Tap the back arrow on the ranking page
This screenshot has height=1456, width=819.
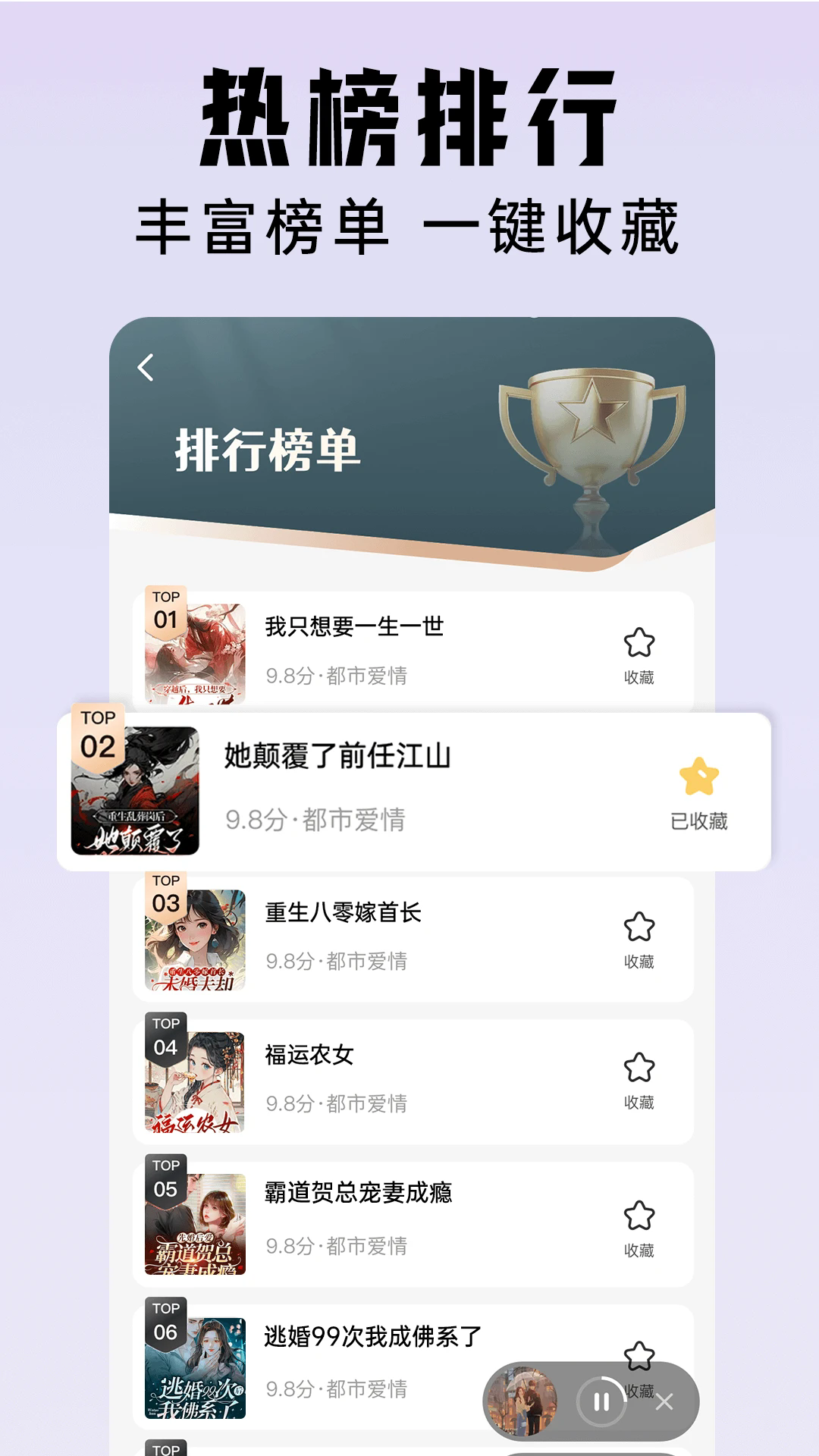(146, 366)
